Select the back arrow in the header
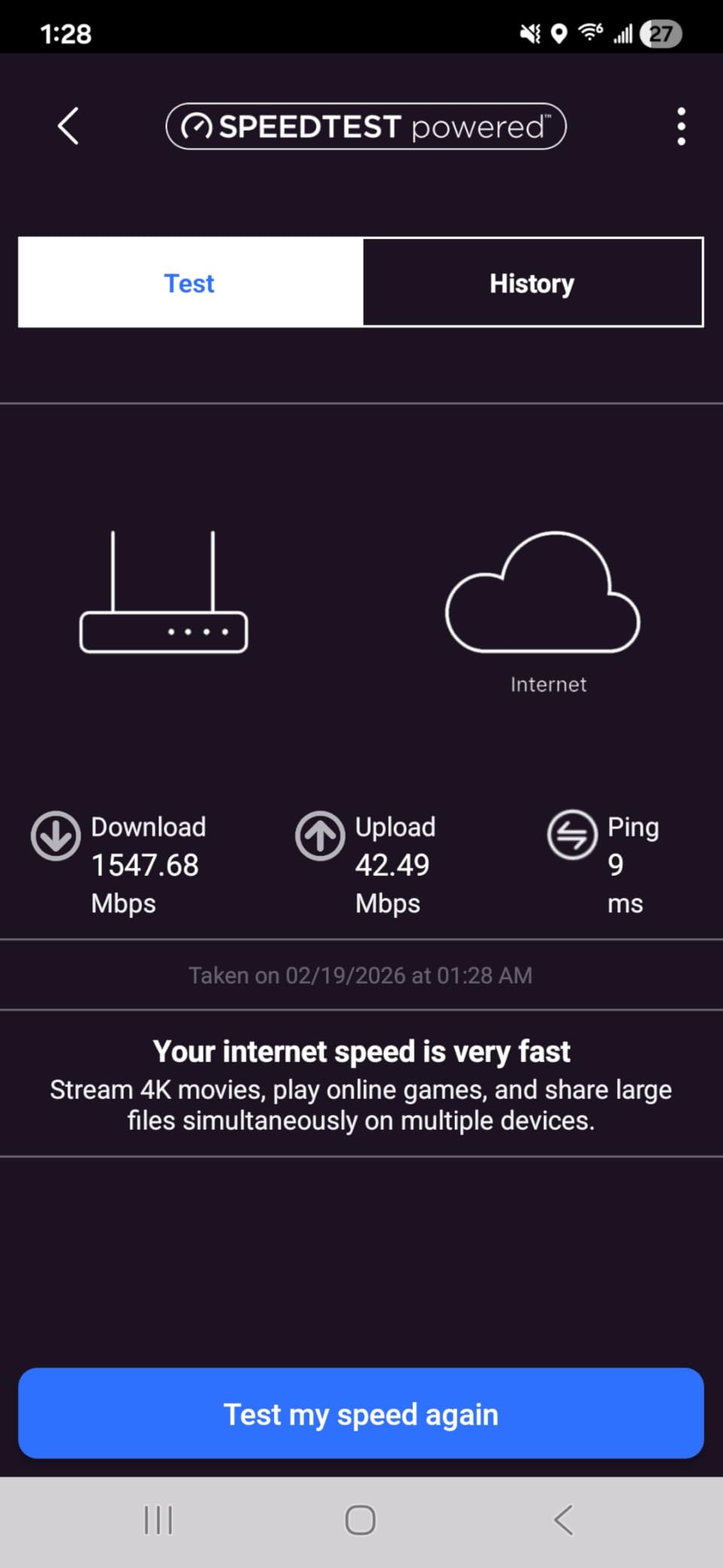The height and width of the screenshot is (1568, 723). (x=68, y=127)
